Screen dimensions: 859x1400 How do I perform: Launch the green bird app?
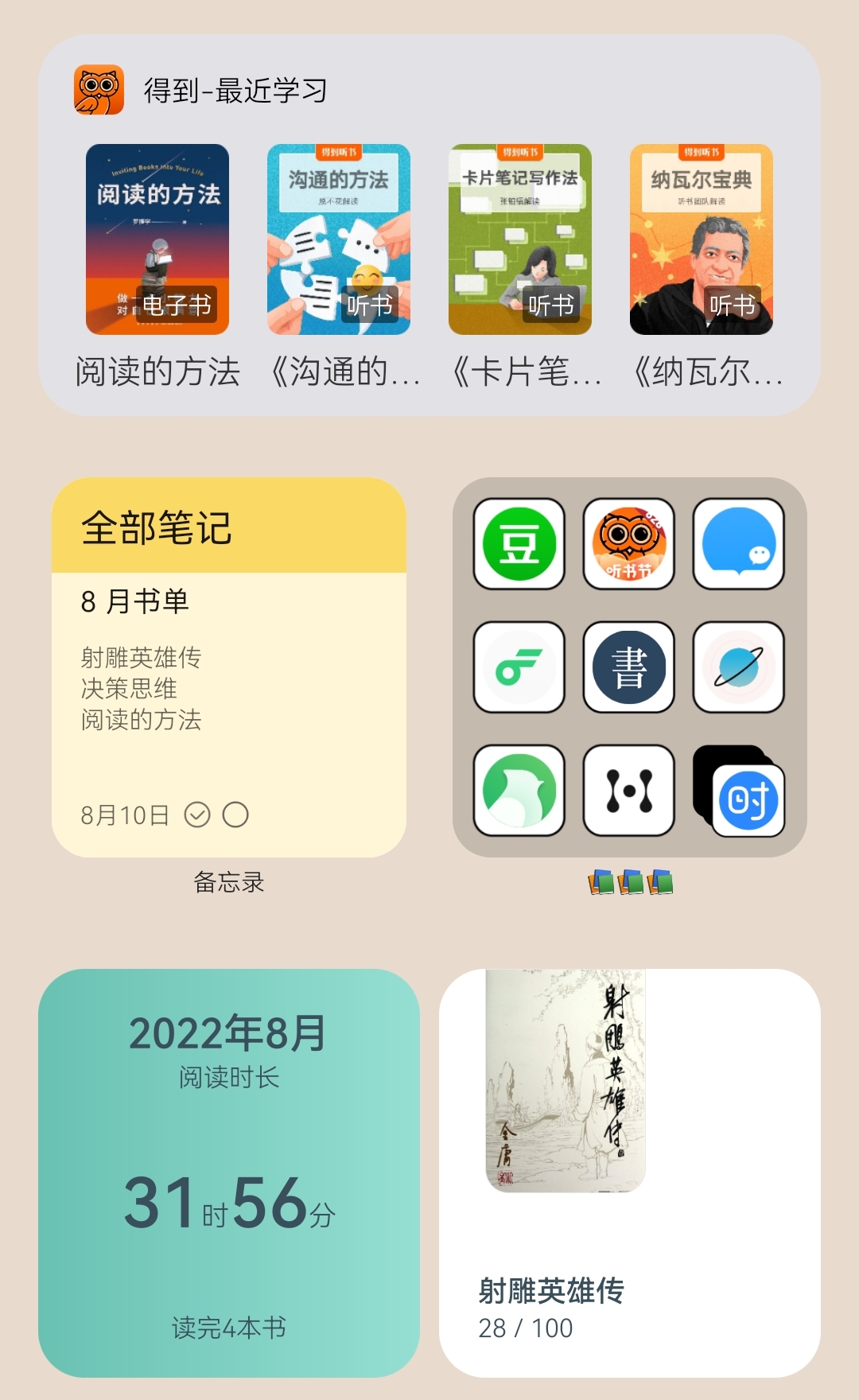point(519,791)
